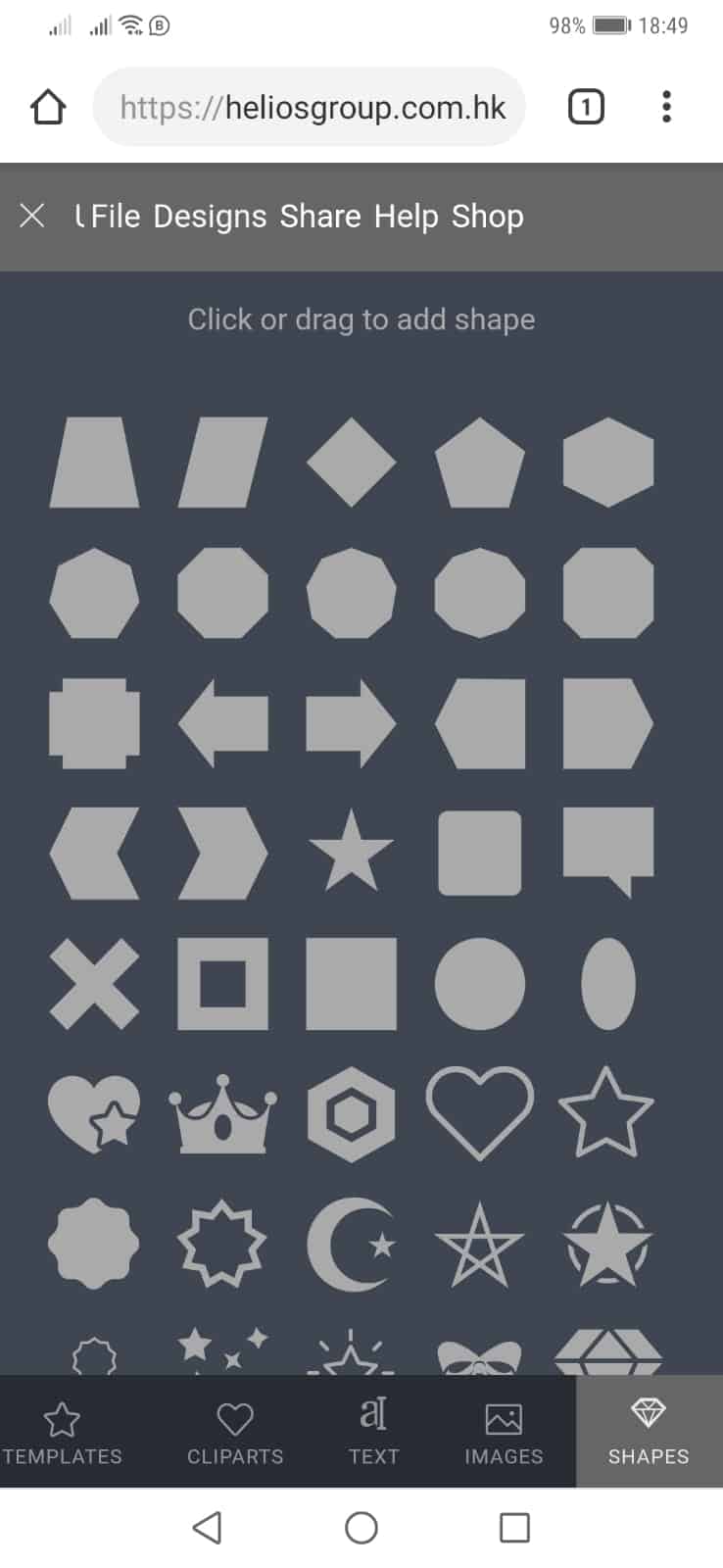The width and height of the screenshot is (723, 1568).
Task: Open the browser tab switcher
Action: pyautogui.click(x=586, y=107)
